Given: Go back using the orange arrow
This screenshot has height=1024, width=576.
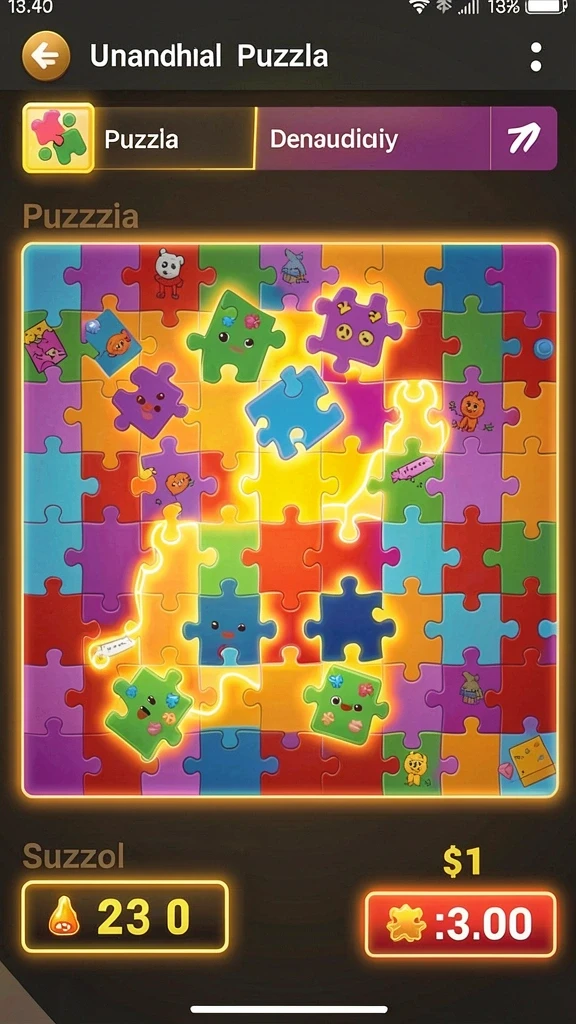Looking at the screenshot, I should 46,56.
